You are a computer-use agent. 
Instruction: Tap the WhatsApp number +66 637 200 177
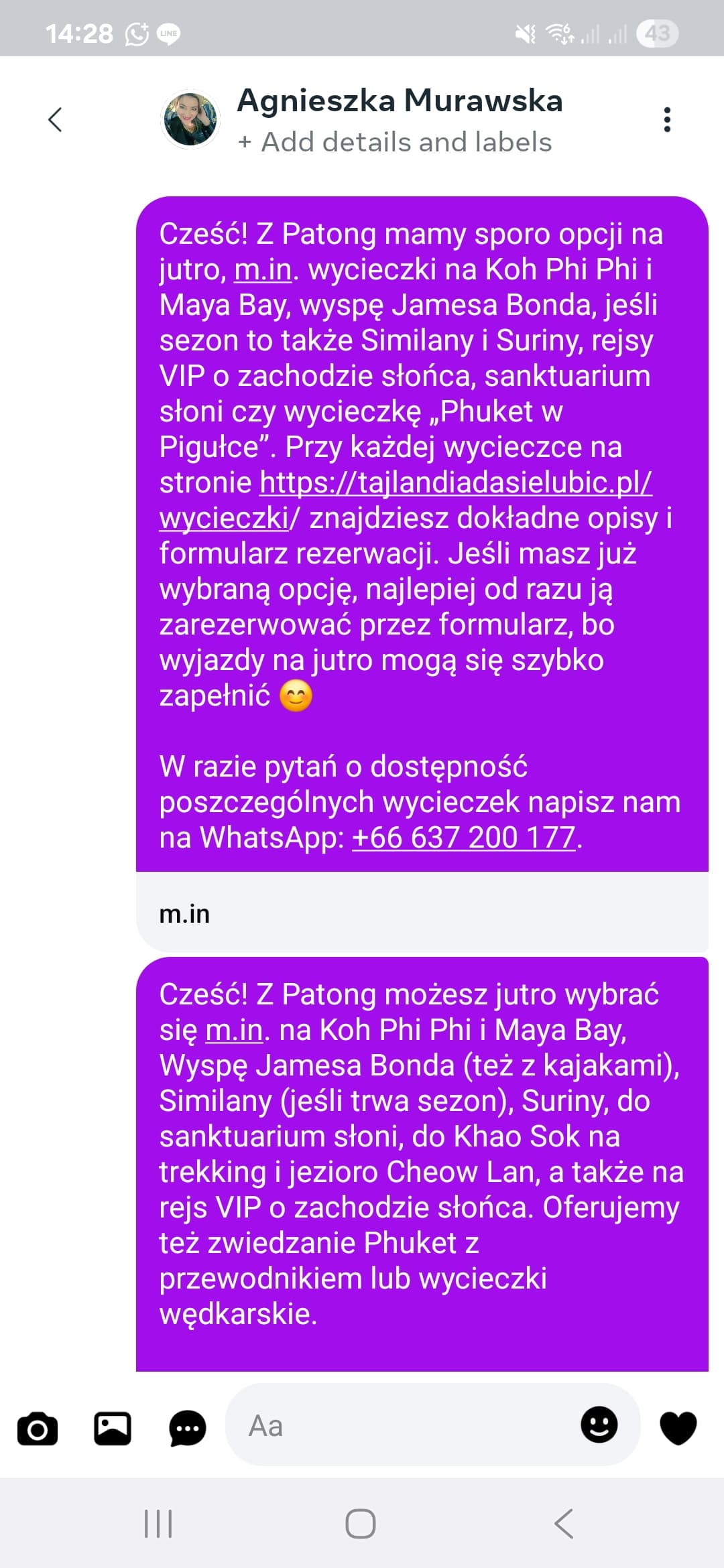coord(464,838)
